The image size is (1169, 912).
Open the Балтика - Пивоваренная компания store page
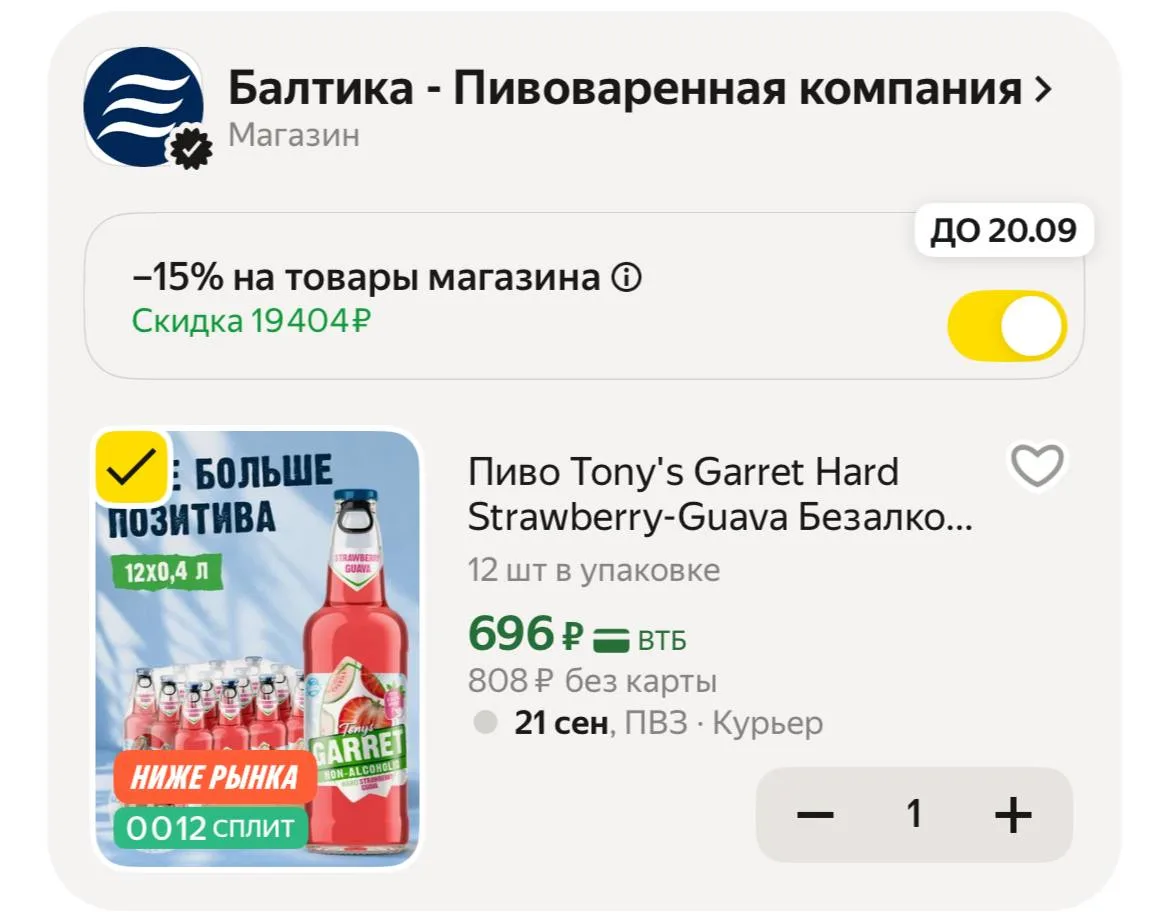pyautogui.click(x=640, y=88)
